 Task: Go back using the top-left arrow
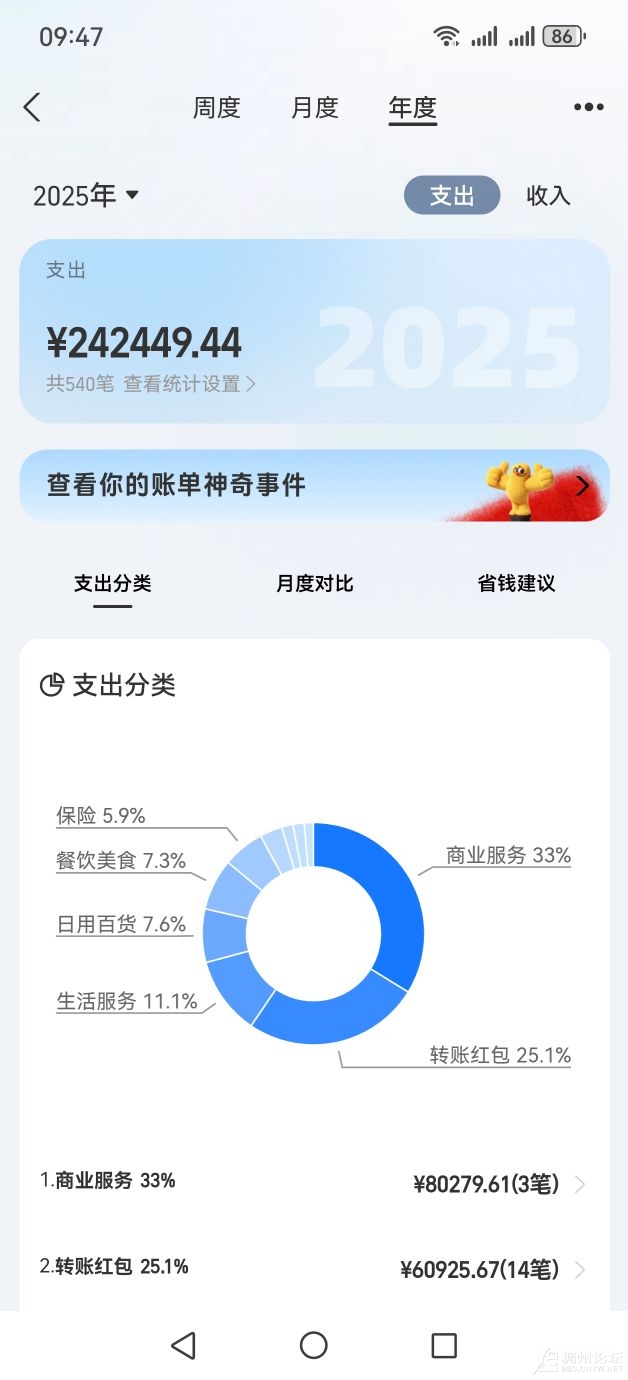click(x=32, y=108)
